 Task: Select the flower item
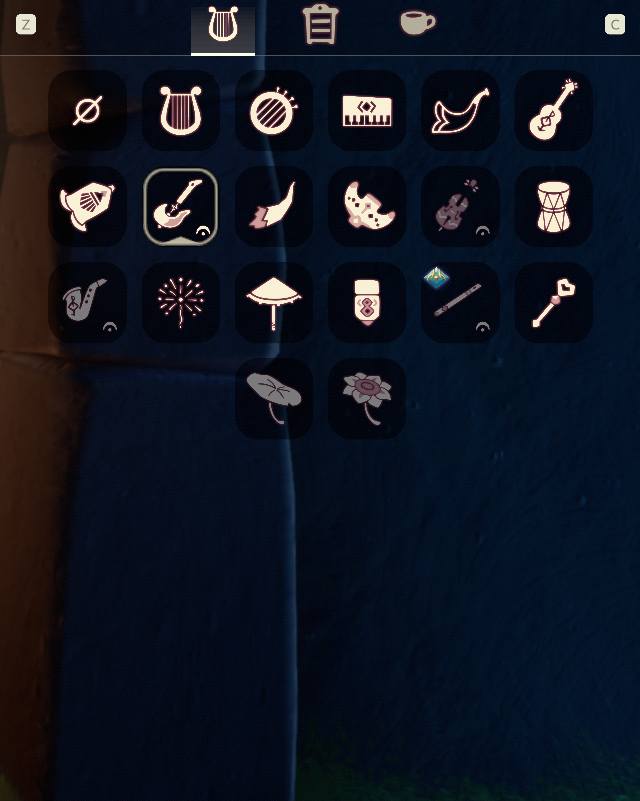click(x=367, y=398)
